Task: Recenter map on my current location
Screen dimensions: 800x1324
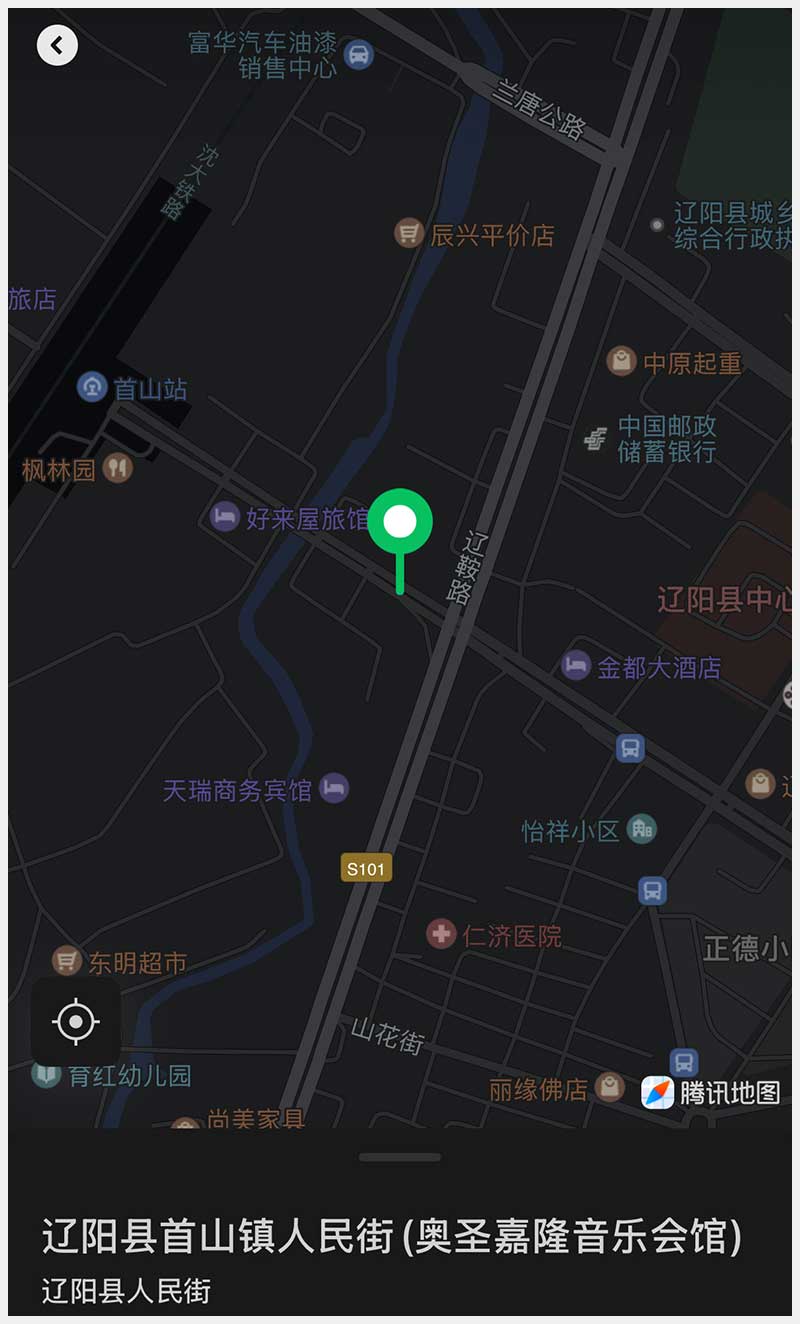Action: click(x=76, y=1021)
